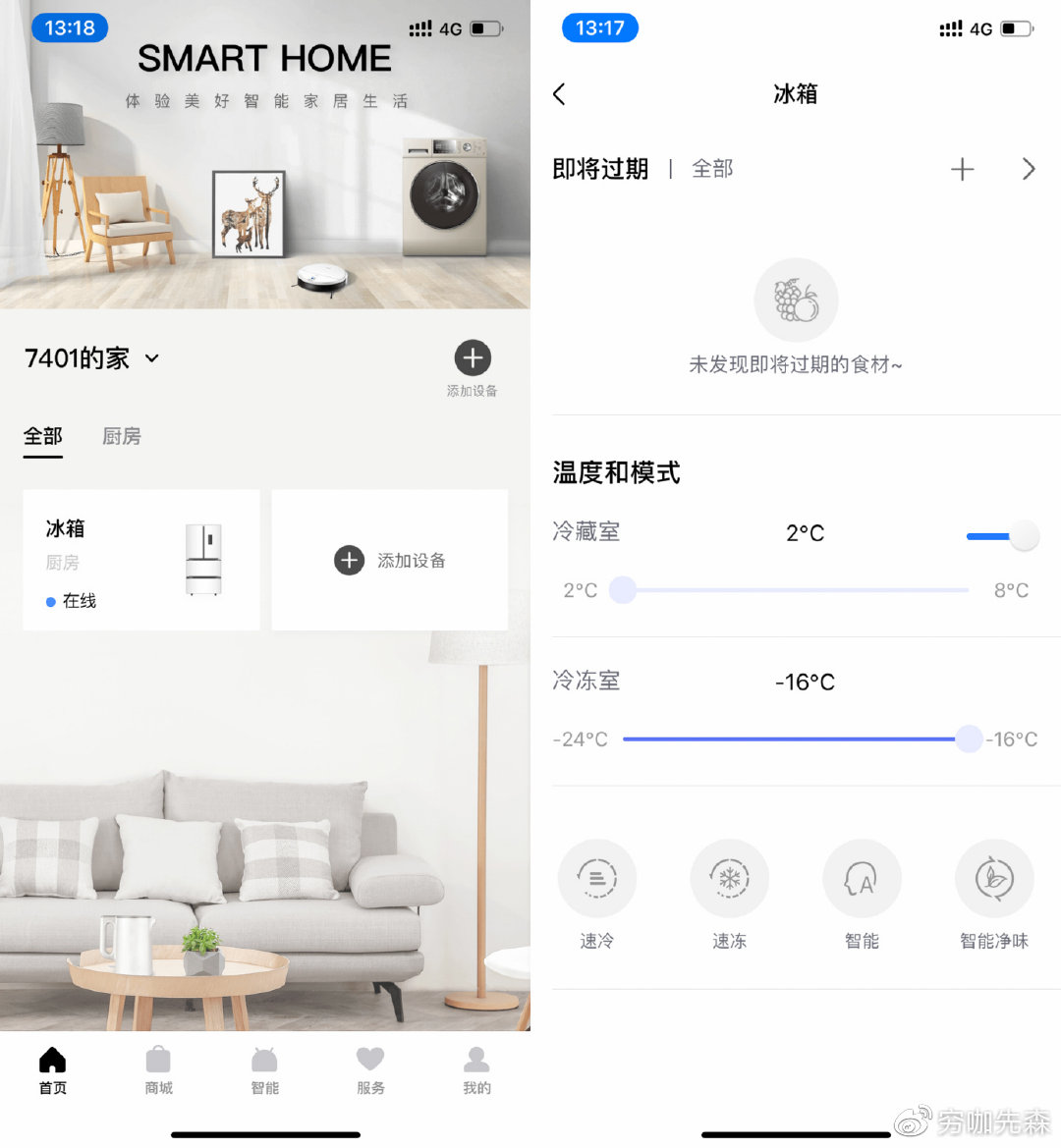Select the 添加设备 card in the device grid
The width and height of the screenshot is (1061, 1148).
[390, 560]
